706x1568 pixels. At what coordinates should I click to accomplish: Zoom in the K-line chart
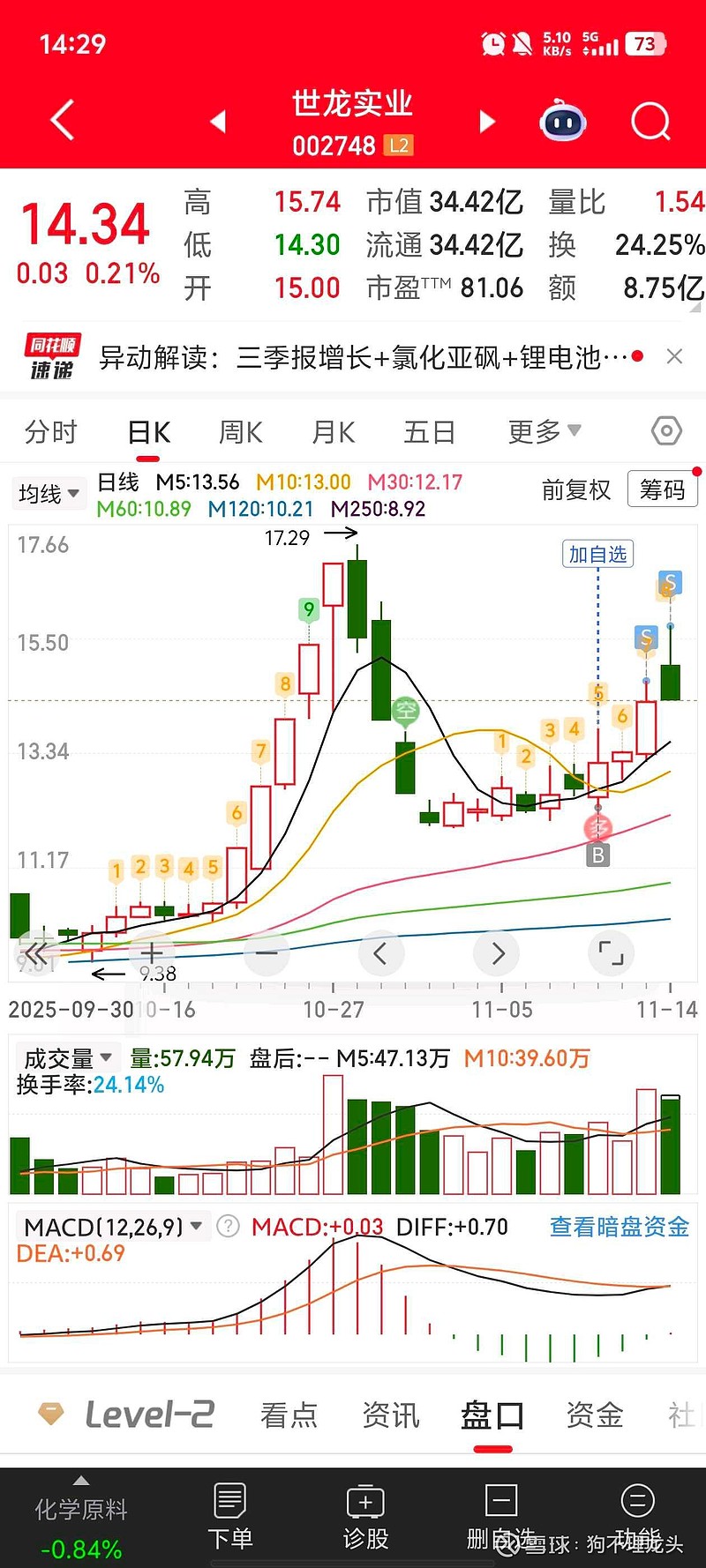(x=152, y=953)
